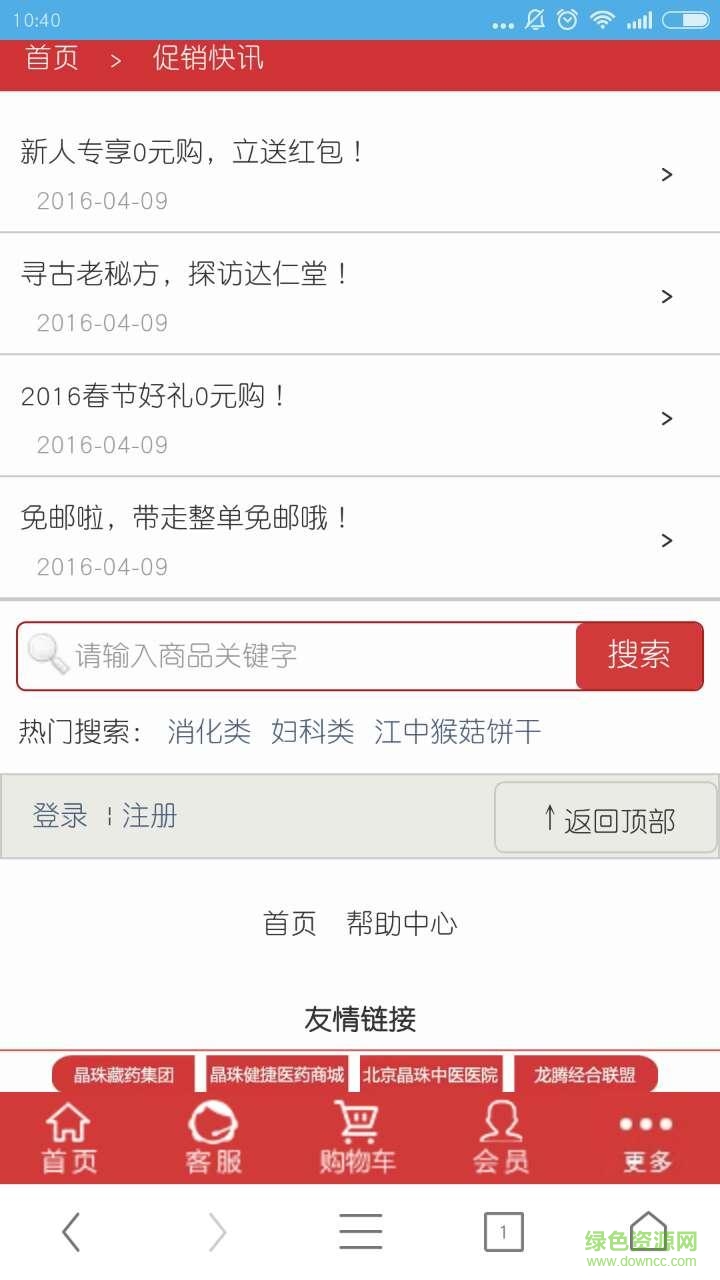Open the 寻古老秘方，探访达仁堂 article
720x1280 pixels.
[360, 294]
